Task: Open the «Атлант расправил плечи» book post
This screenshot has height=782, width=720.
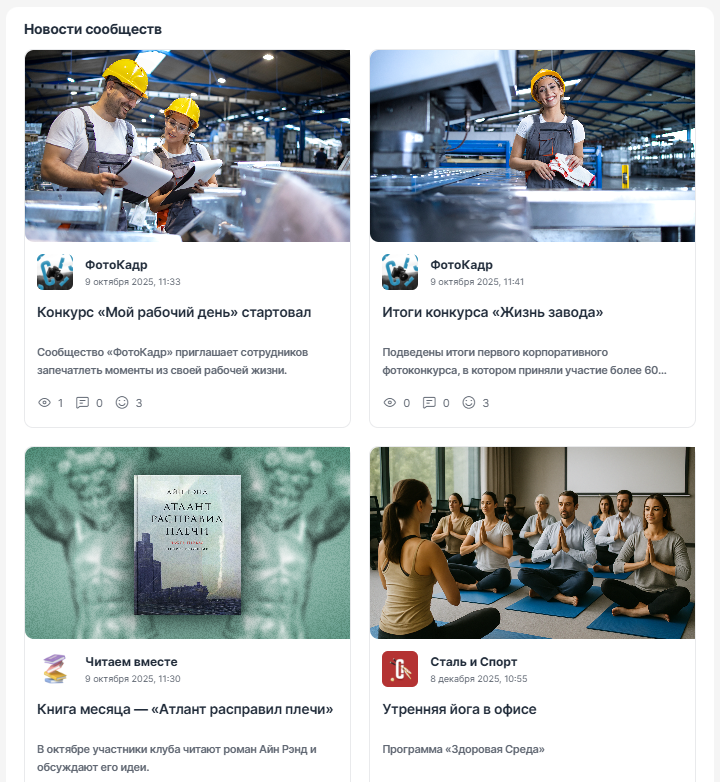Action: point(185,709)
